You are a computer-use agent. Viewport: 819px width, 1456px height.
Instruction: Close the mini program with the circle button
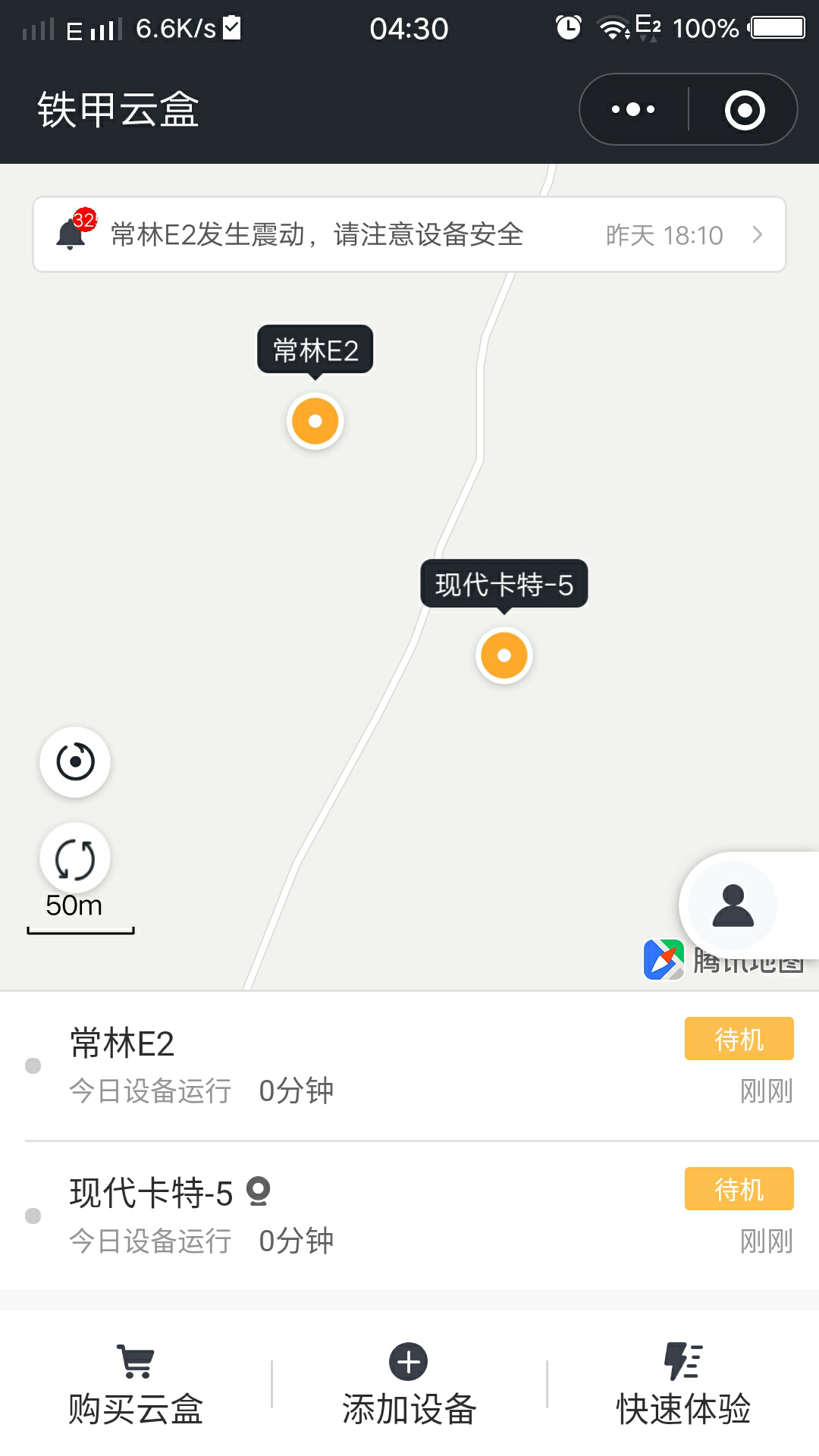745,110
